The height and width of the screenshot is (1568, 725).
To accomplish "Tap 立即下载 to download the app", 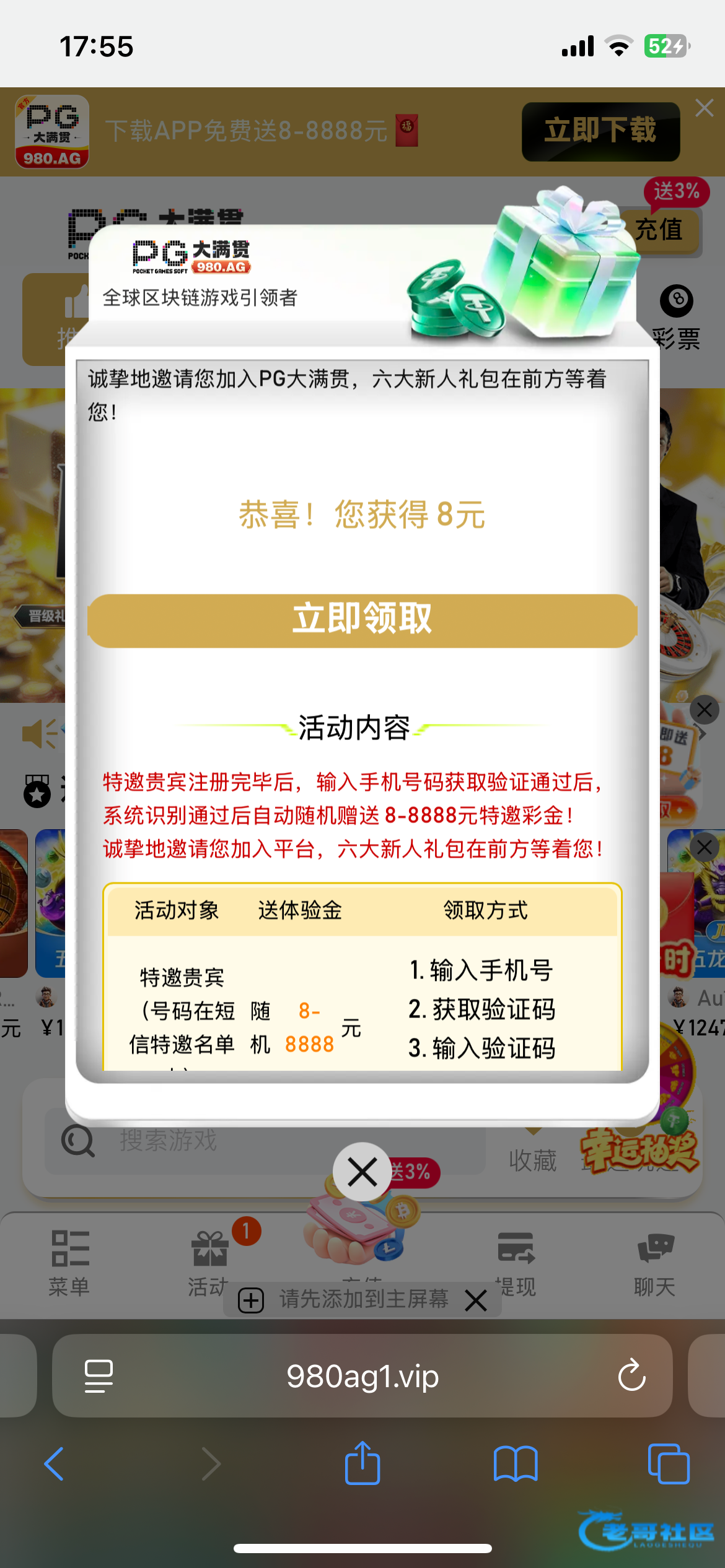I will click(600, 131).
